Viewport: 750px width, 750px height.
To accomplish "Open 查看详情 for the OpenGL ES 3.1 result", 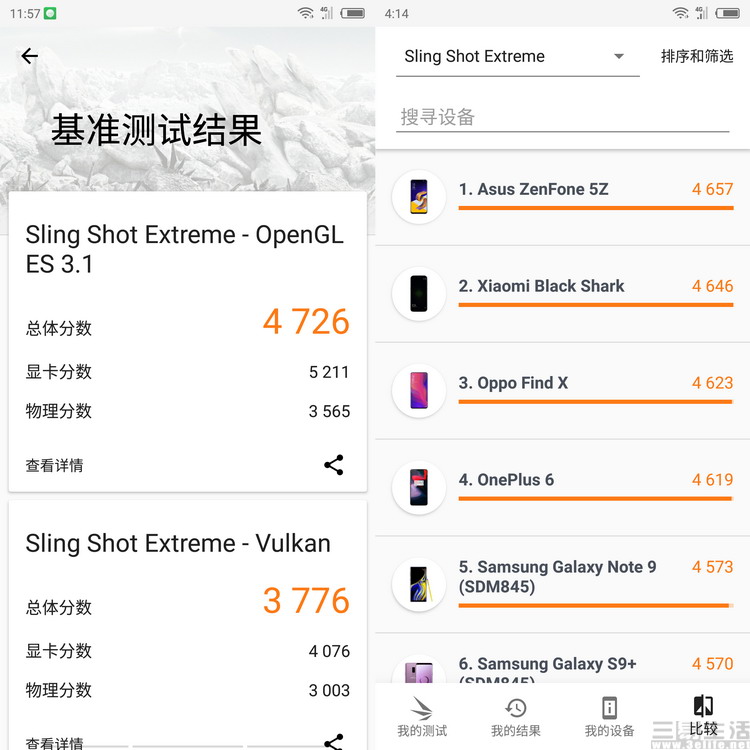I will click(55, 465).
